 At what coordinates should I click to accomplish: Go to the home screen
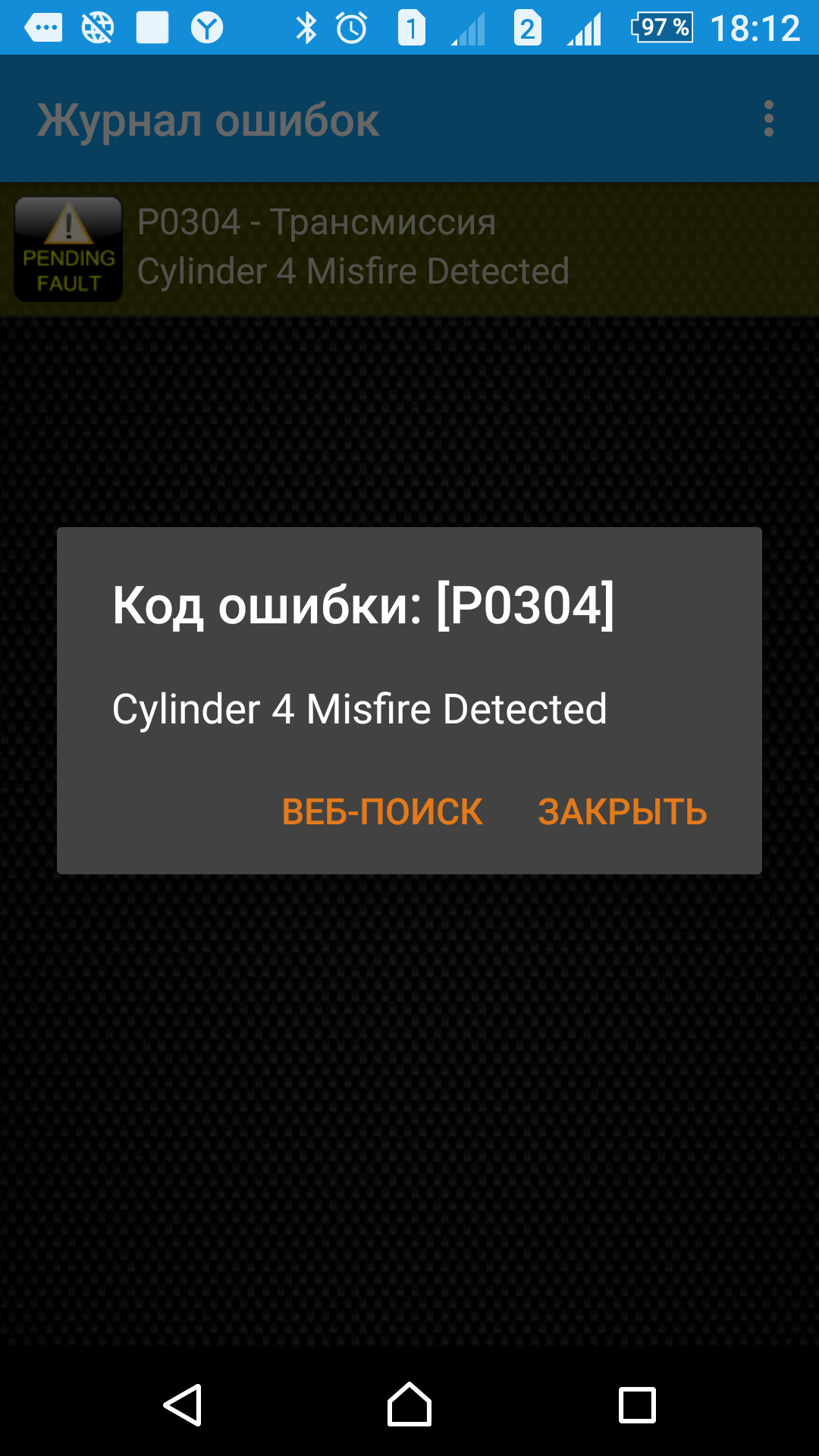coord(409,1404)
